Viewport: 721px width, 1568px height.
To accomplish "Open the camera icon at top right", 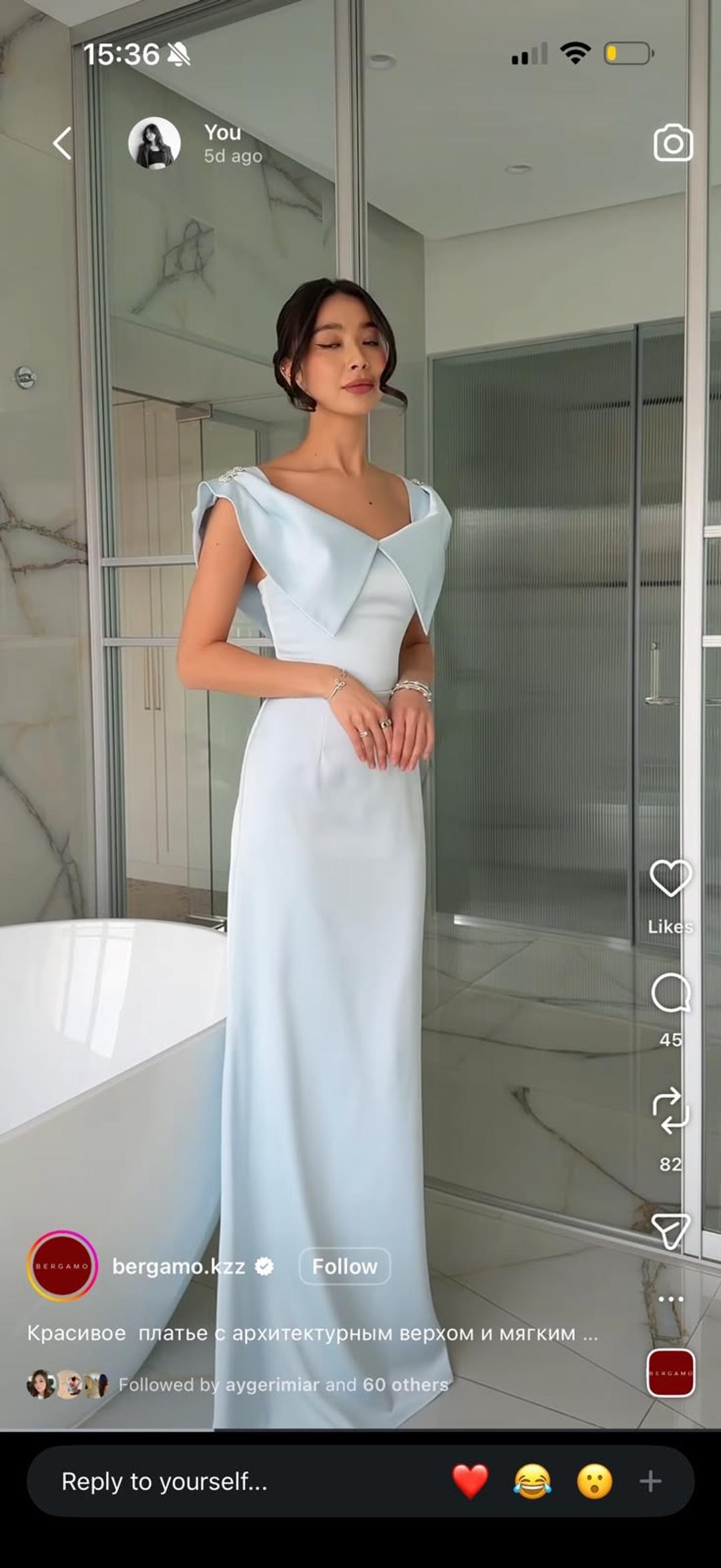I will pos(673,143).
